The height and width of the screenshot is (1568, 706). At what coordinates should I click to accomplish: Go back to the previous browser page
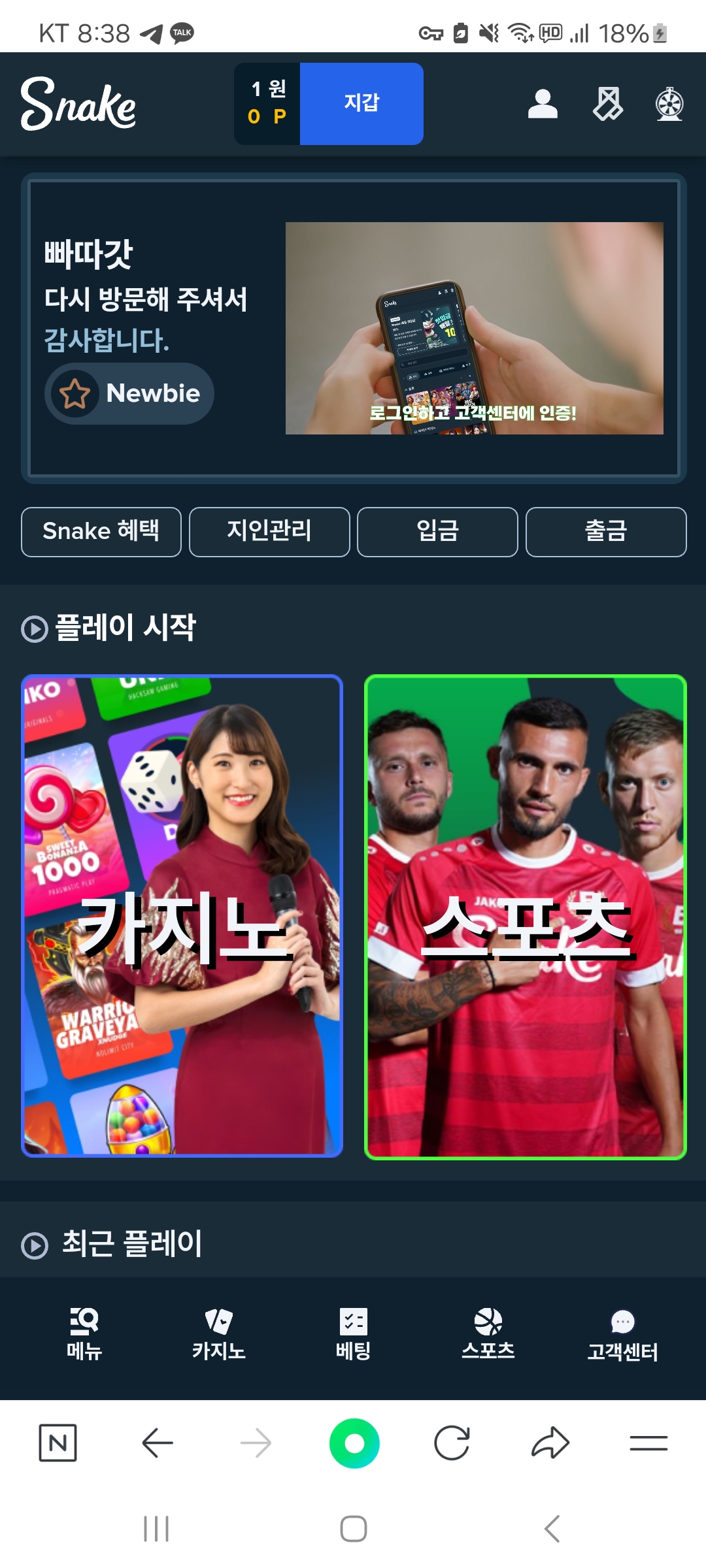point(157,1443)
